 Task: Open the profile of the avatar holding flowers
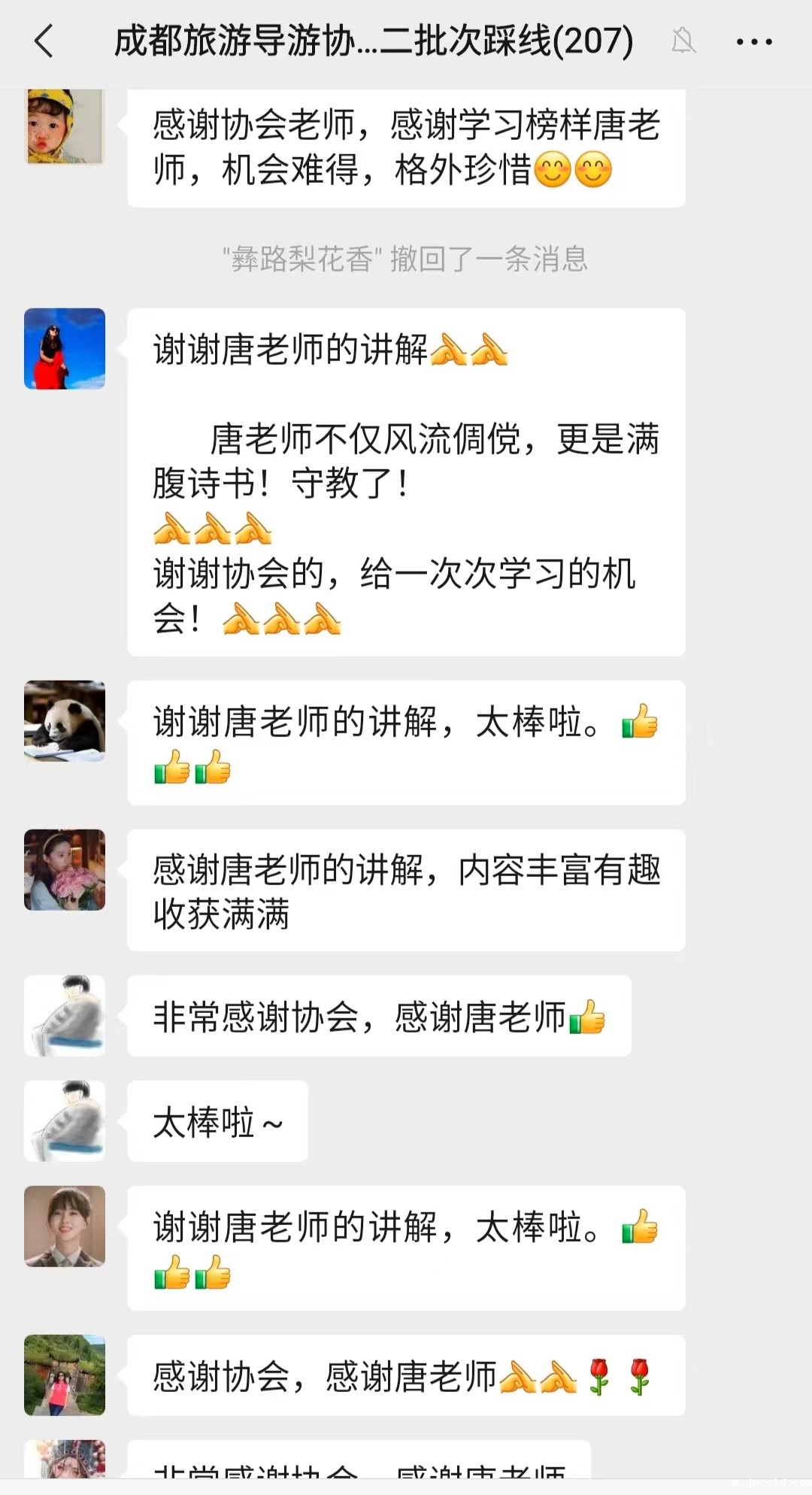tap(65, 870)
